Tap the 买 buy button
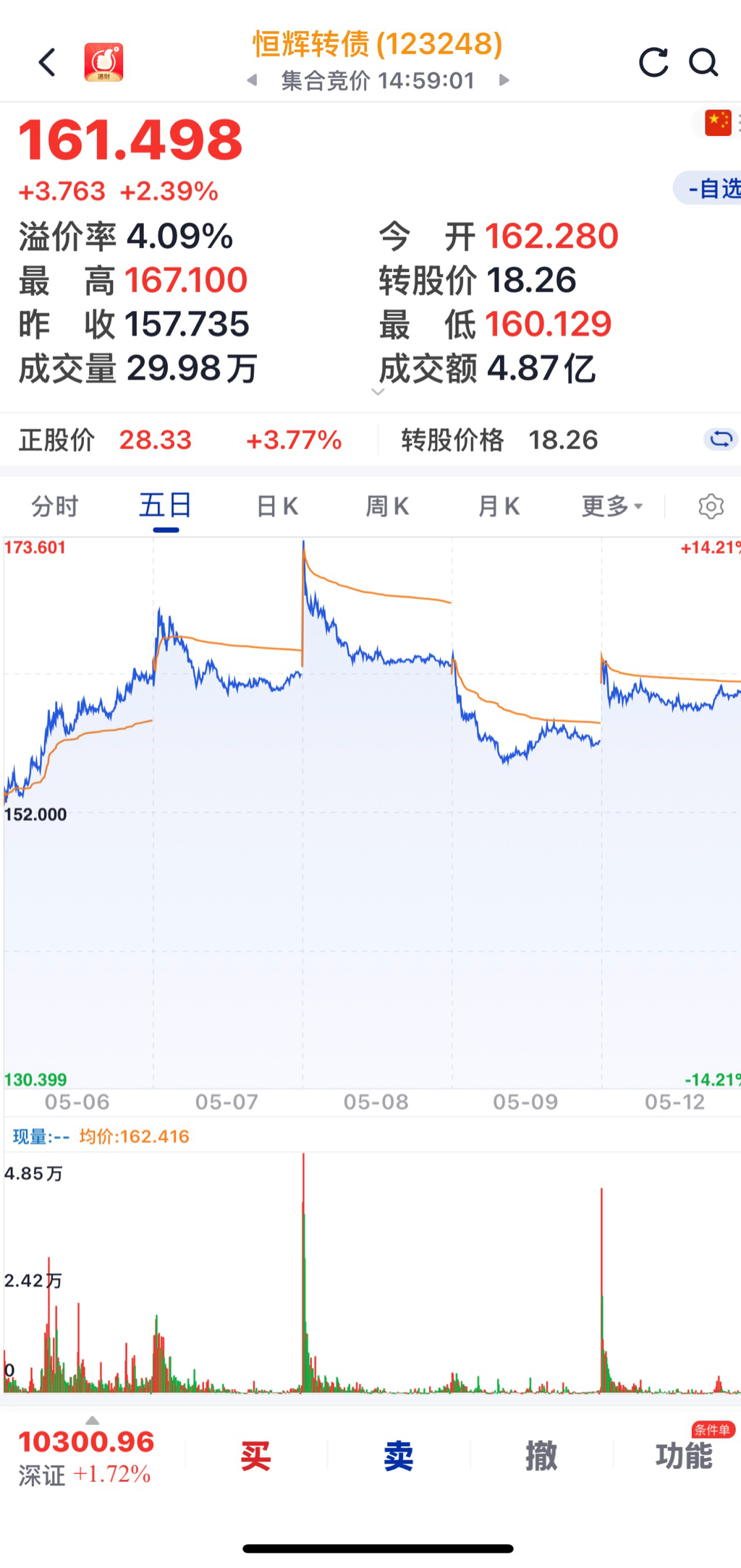741x1568 pixels. 255,1456
